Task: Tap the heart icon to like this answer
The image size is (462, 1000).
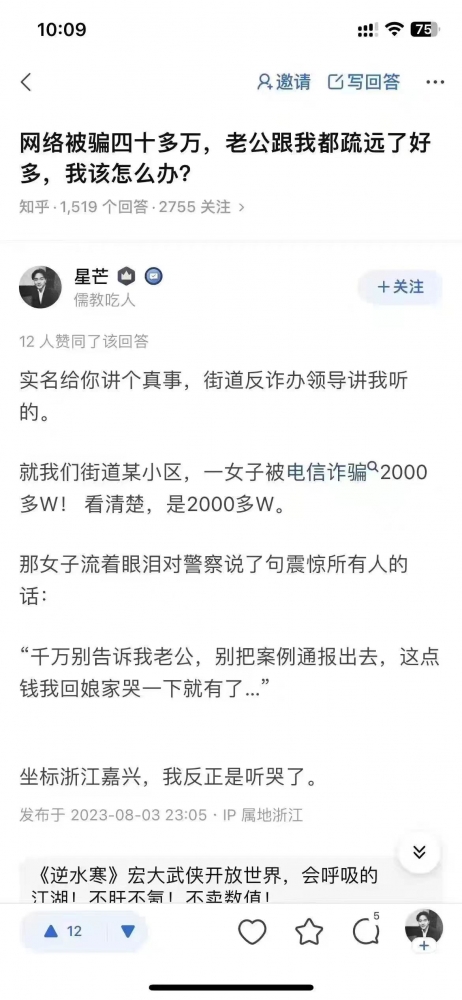Action: tap(252, 932)
